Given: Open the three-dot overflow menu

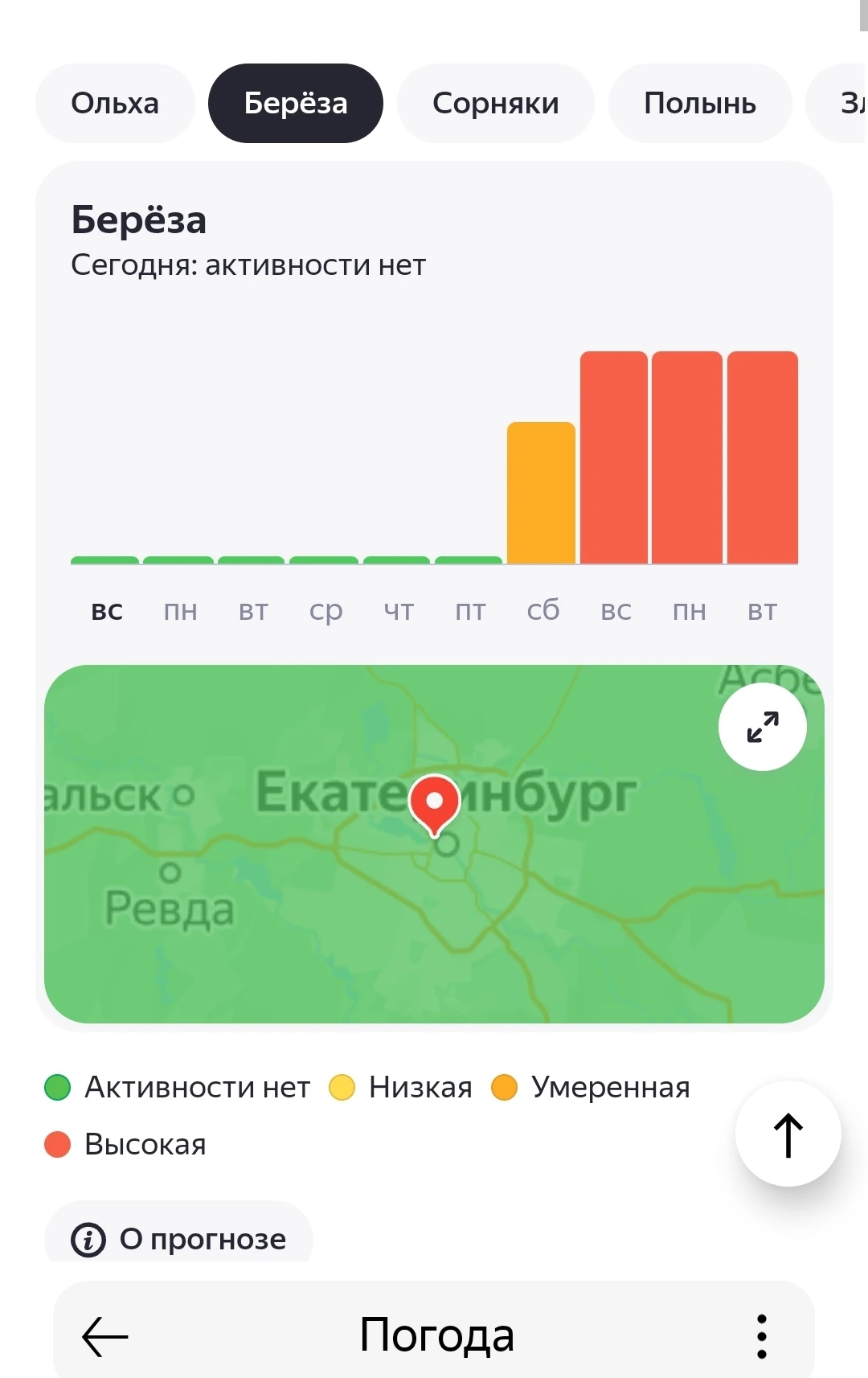Looking at the screenshot, I should (x=761, y=1336).
